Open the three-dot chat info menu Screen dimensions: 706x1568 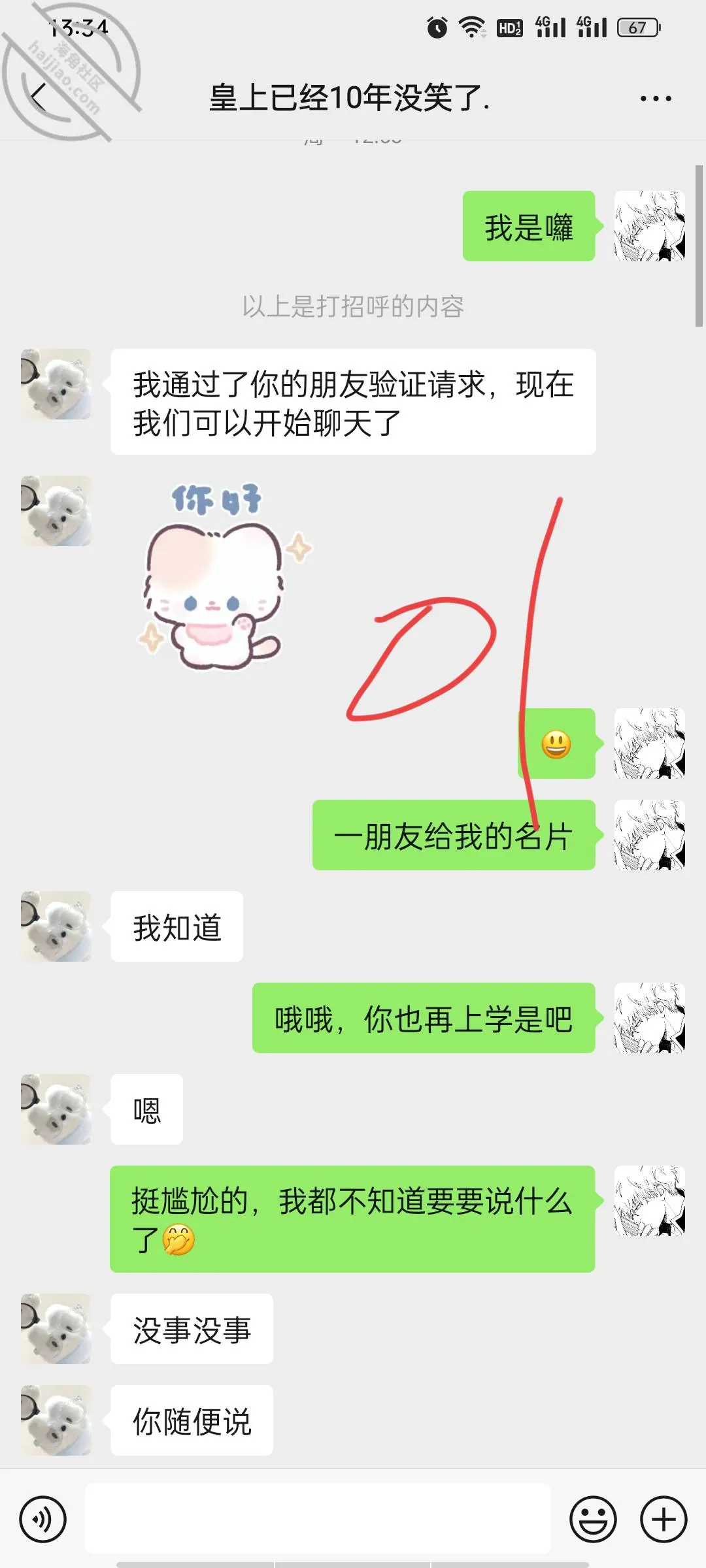point(655,99)
